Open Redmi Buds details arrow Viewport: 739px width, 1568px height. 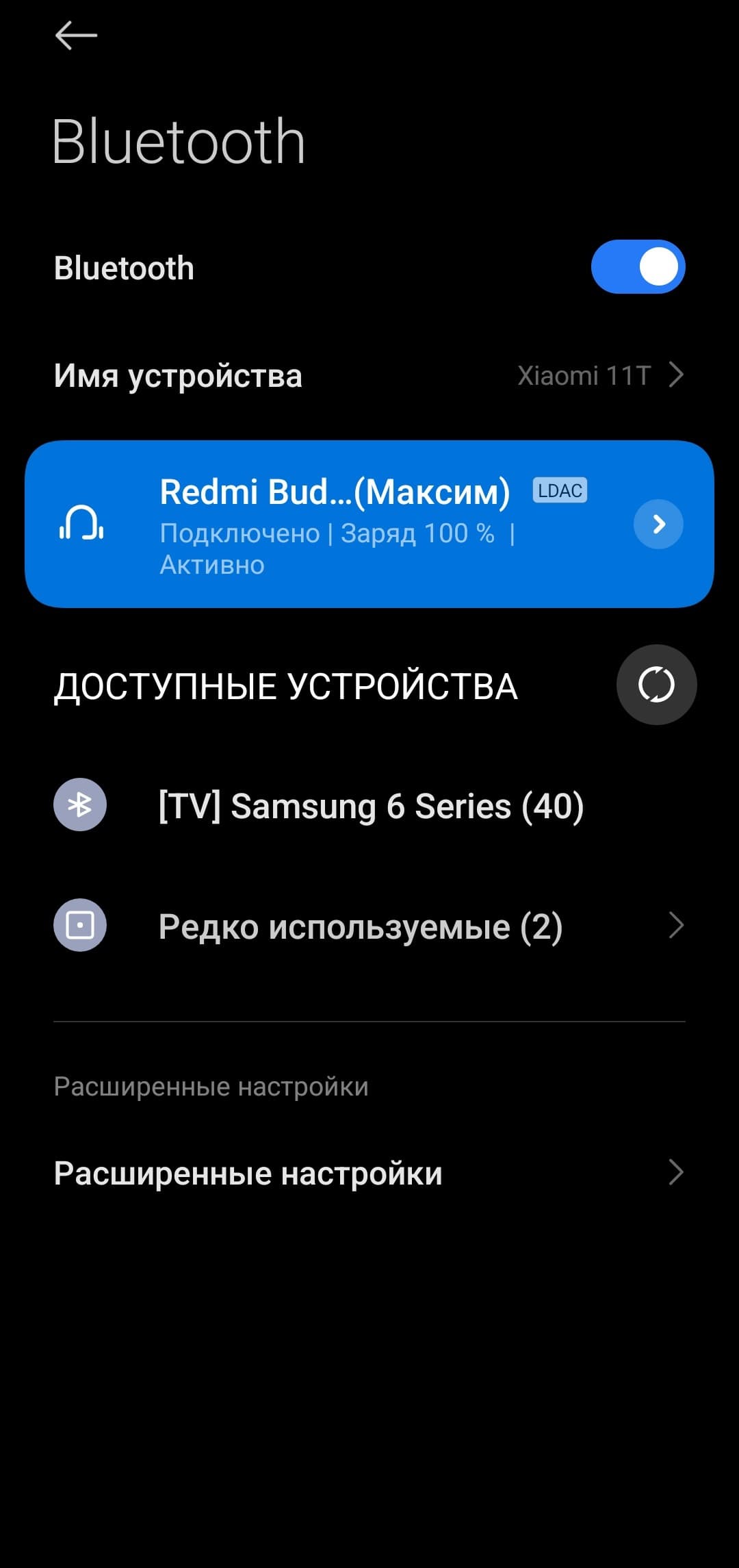coord(658,524)
